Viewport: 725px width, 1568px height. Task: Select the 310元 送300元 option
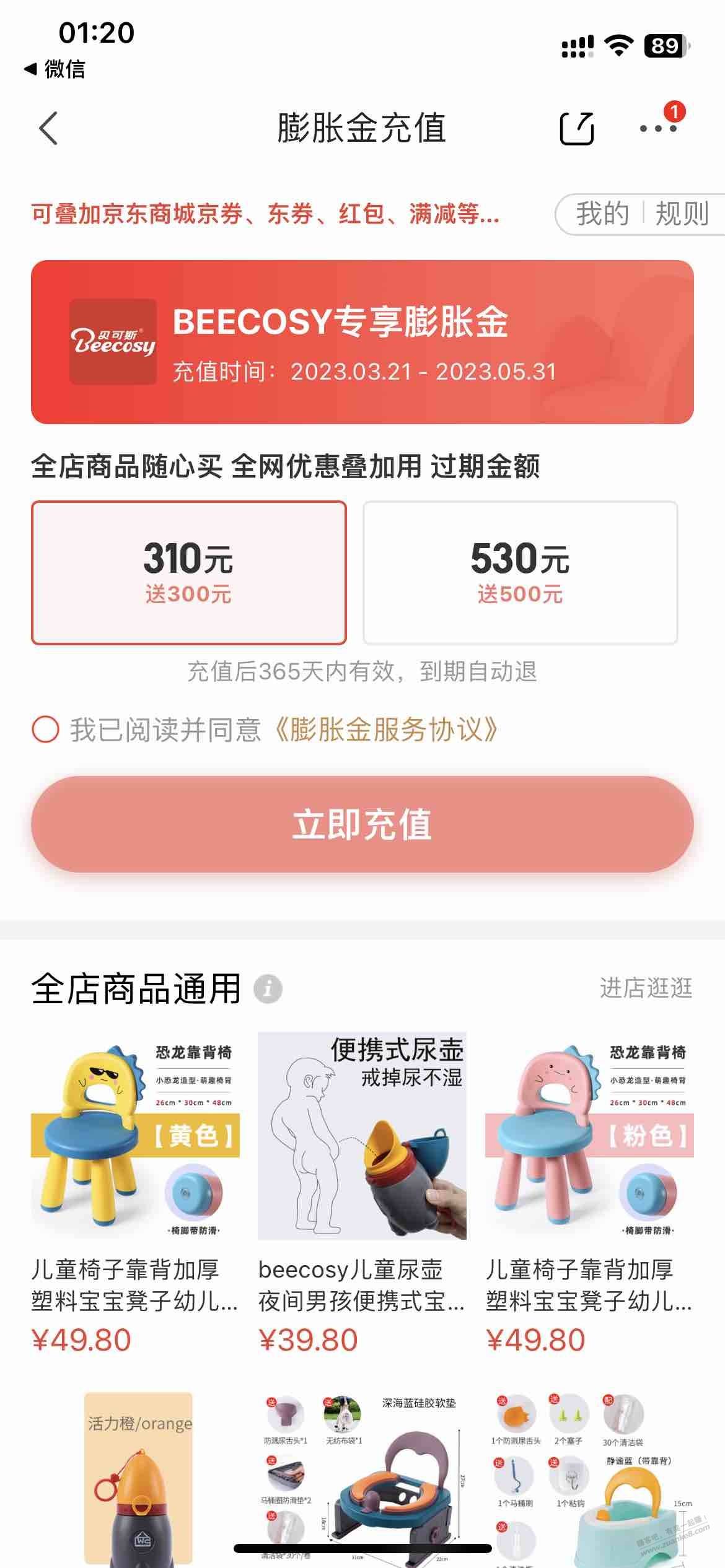[188, 572]
